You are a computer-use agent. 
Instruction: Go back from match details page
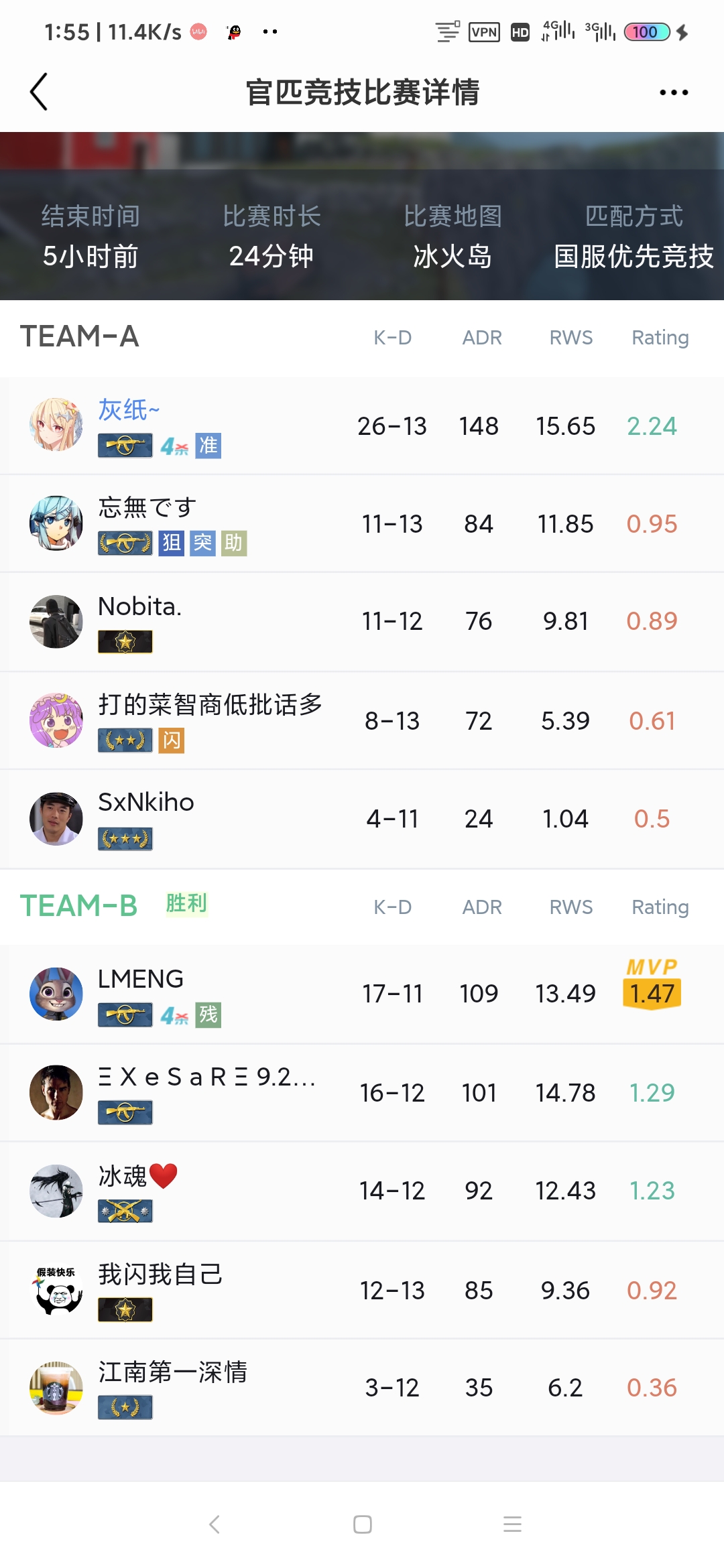[39, 92]
